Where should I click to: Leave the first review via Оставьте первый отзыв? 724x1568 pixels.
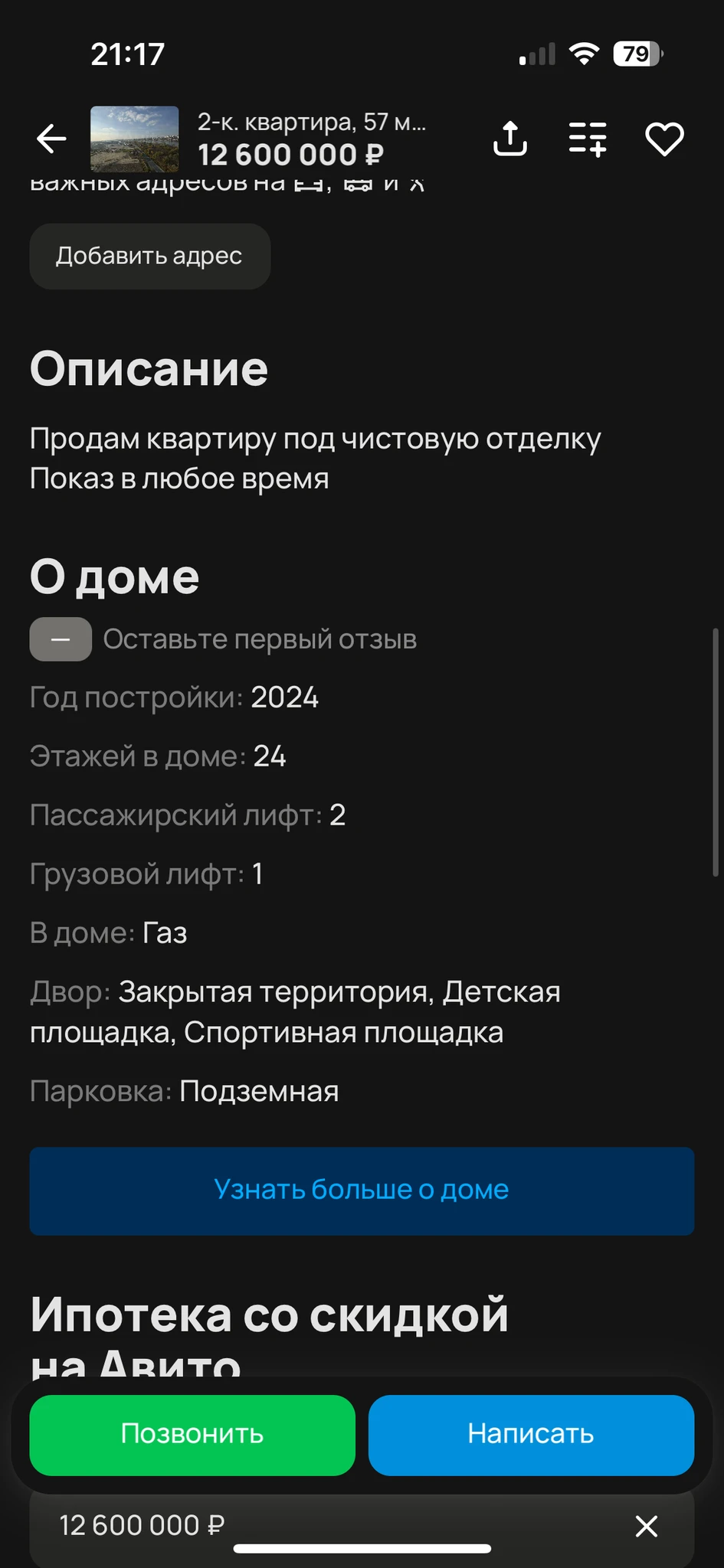(x=259, y=639)
